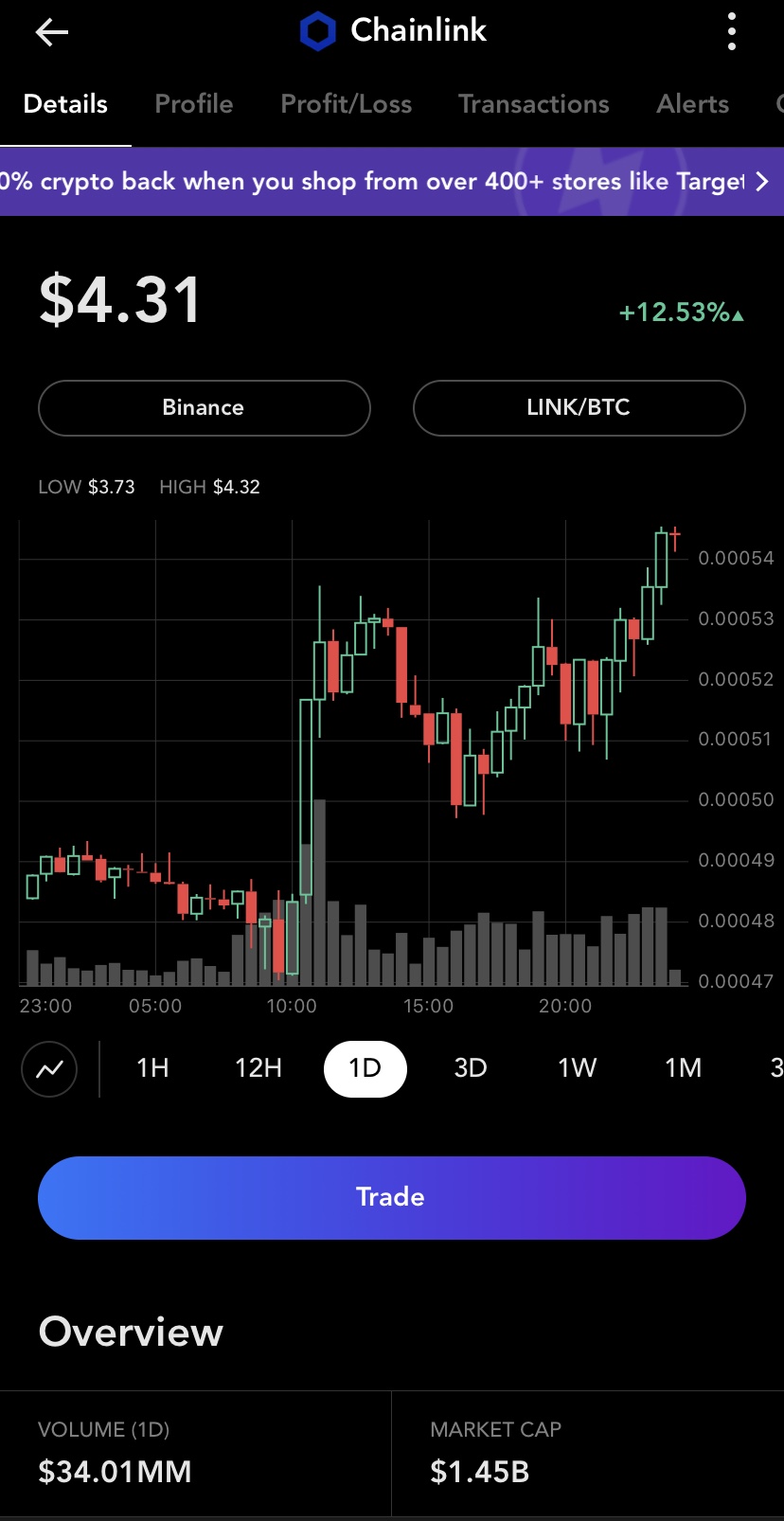Viewport: 784px width, 1521px height.
Task: Open the Profit/Loss tab
Action: point(347,104)
